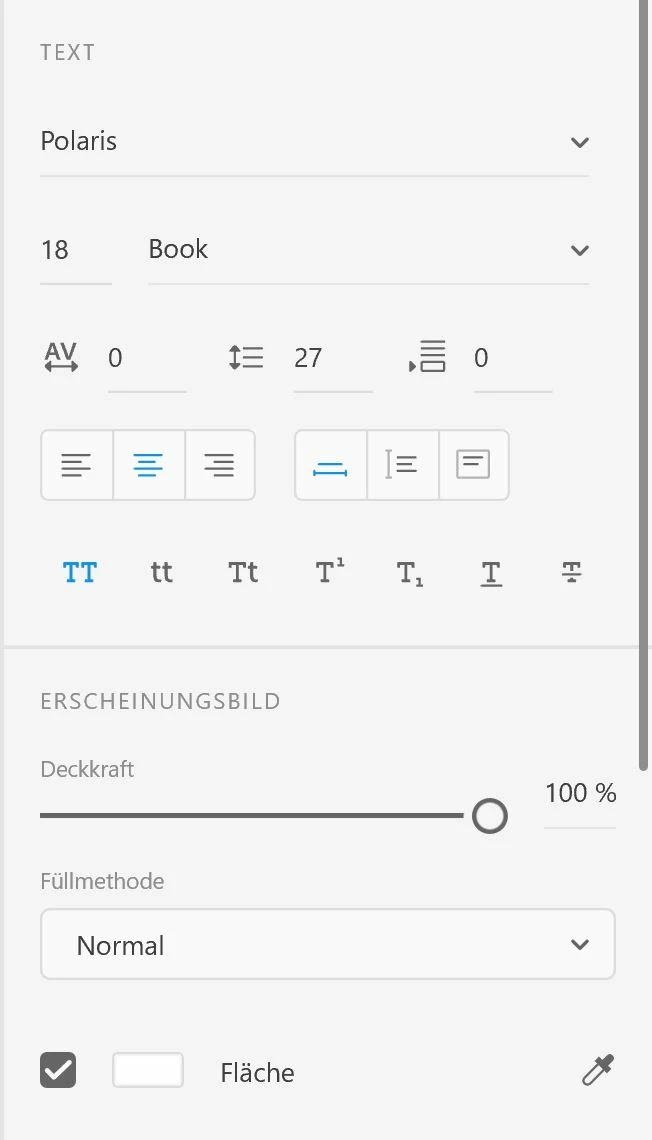
Task: Edit the font size field showing 18
Action: click(74, 250)
